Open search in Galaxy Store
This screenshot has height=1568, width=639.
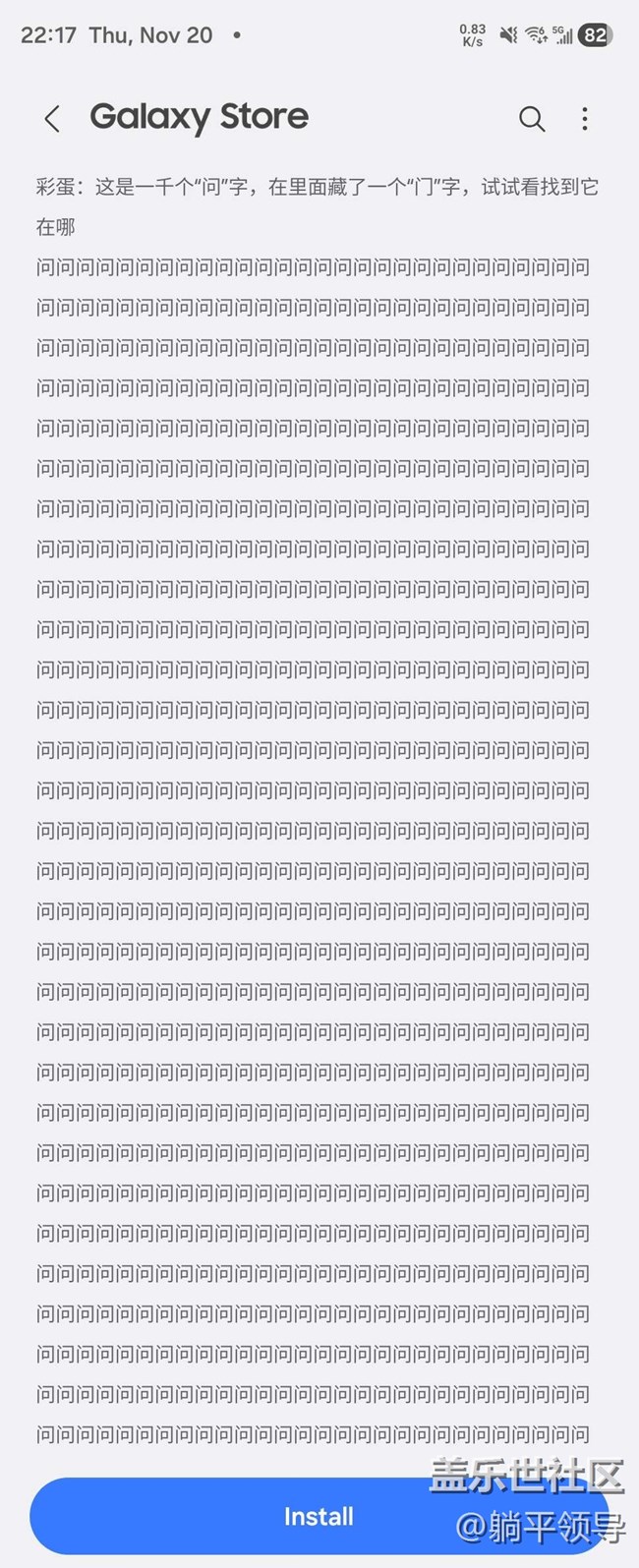(x=531, y=119)
